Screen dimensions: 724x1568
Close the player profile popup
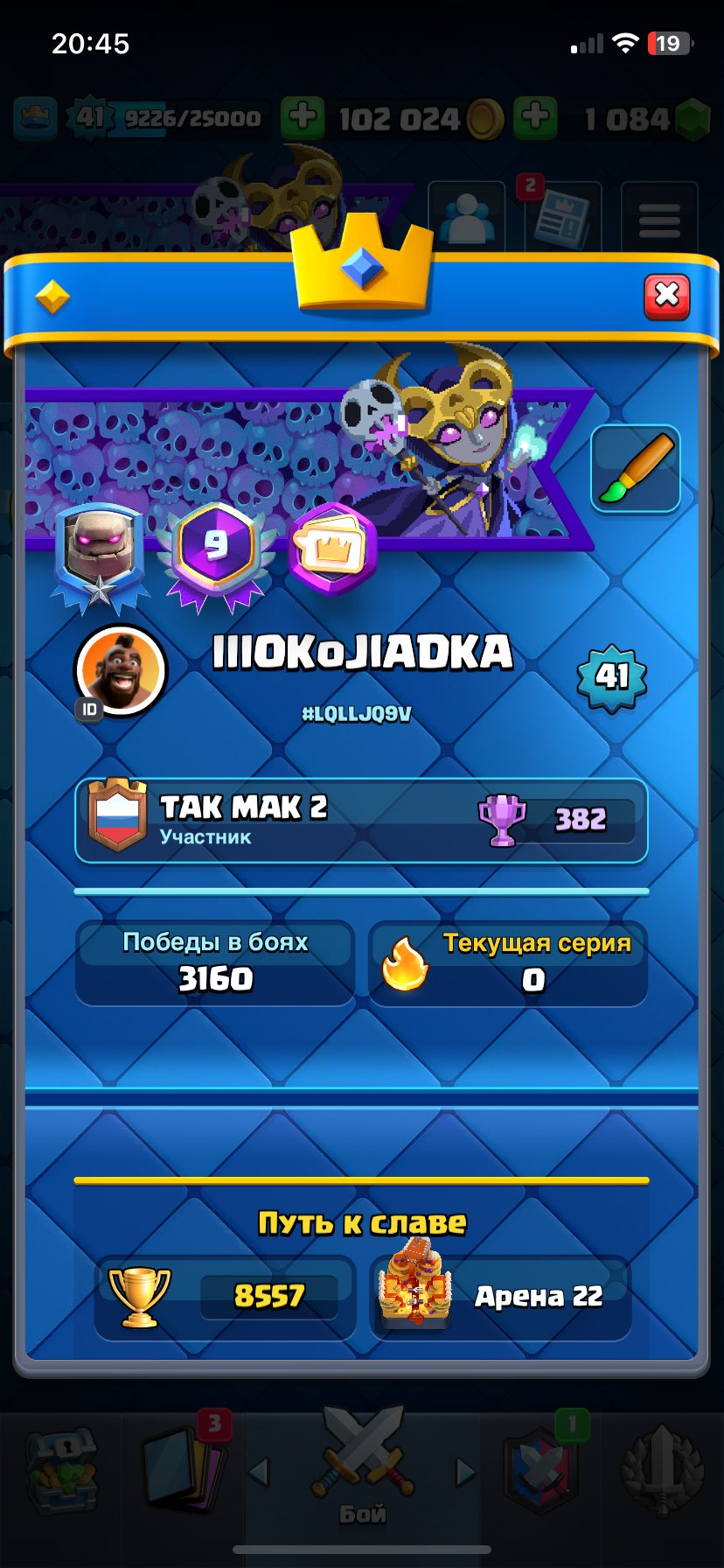(x=666, y=297)
